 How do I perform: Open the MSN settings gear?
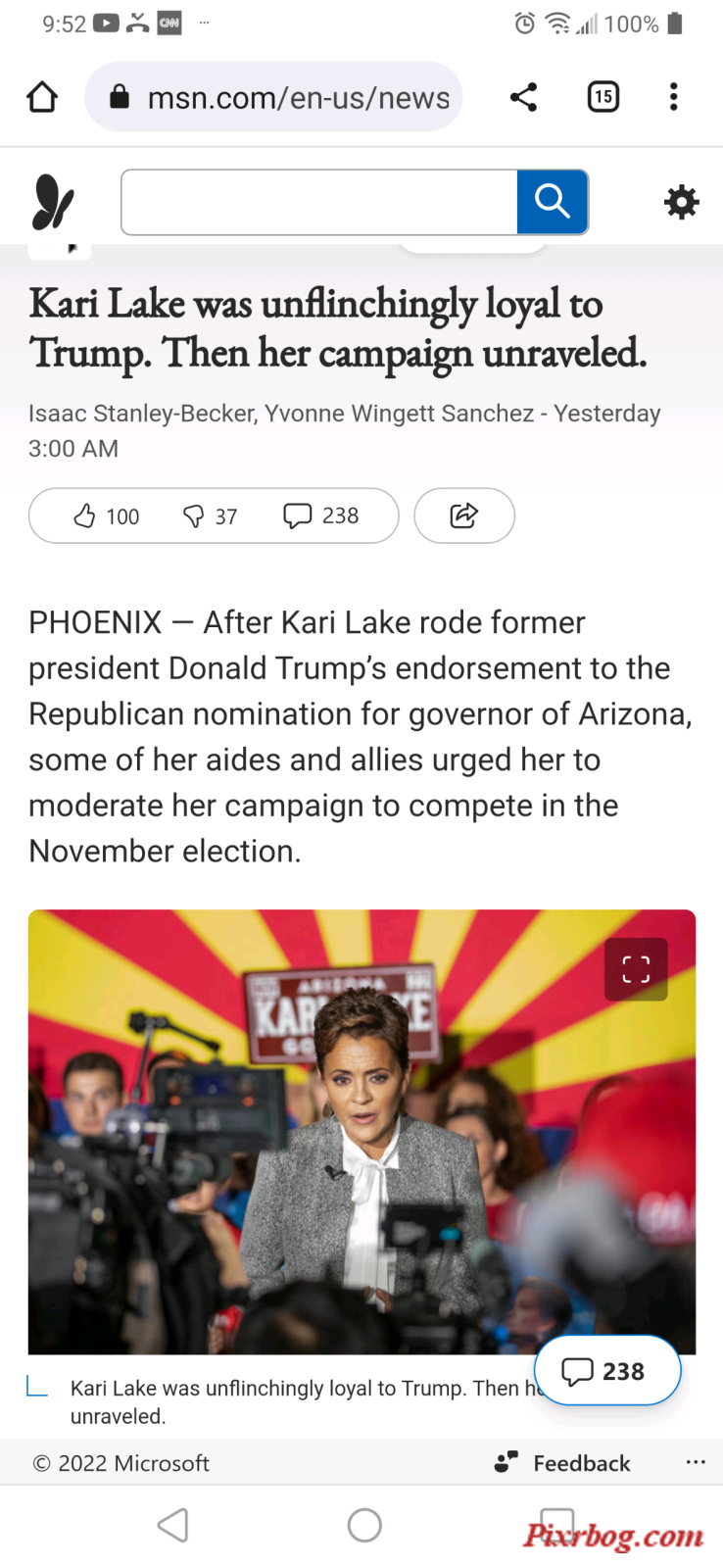point(681,203)
